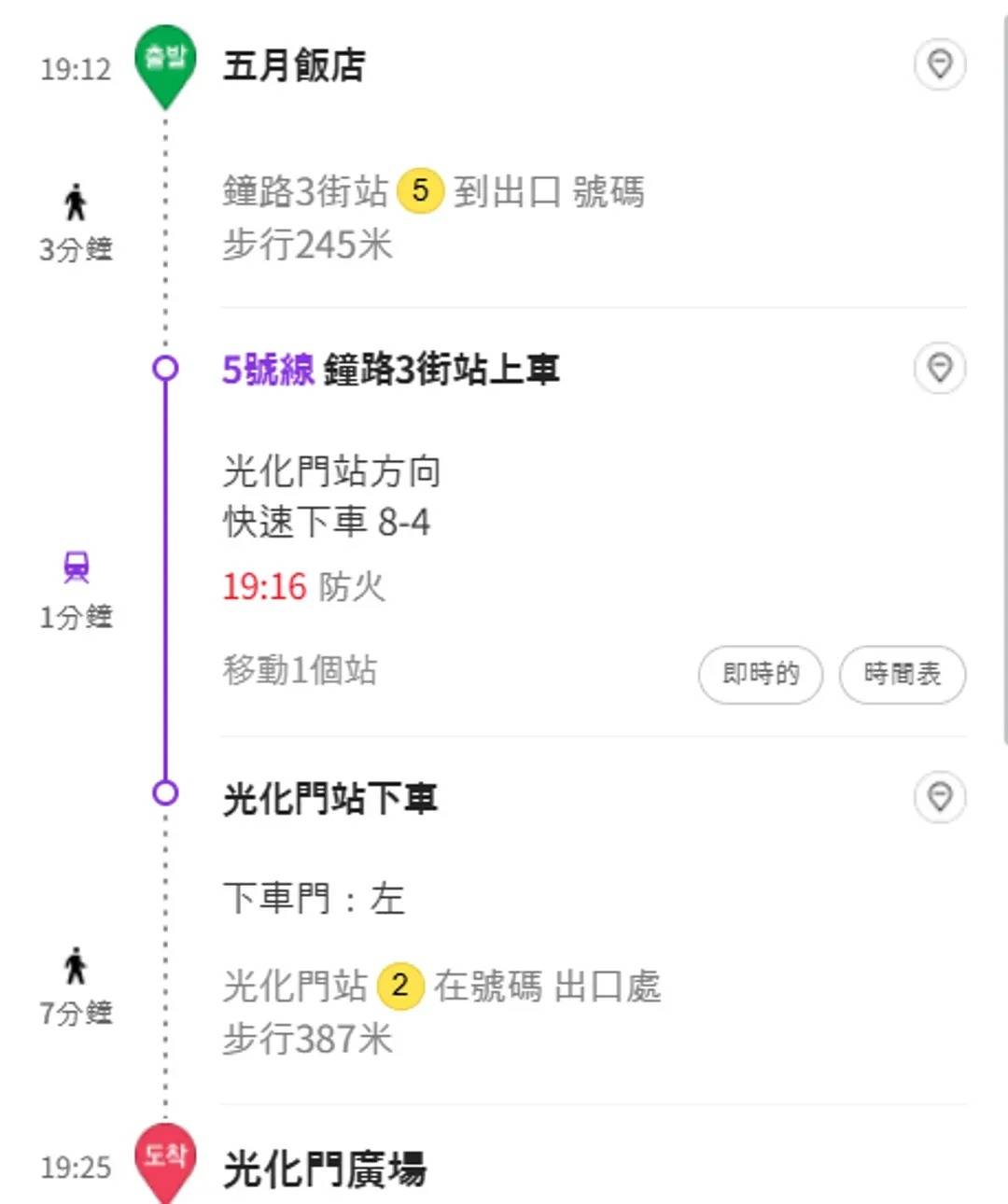Open the map pin next to 5號線 boarding info

[940, 369]
